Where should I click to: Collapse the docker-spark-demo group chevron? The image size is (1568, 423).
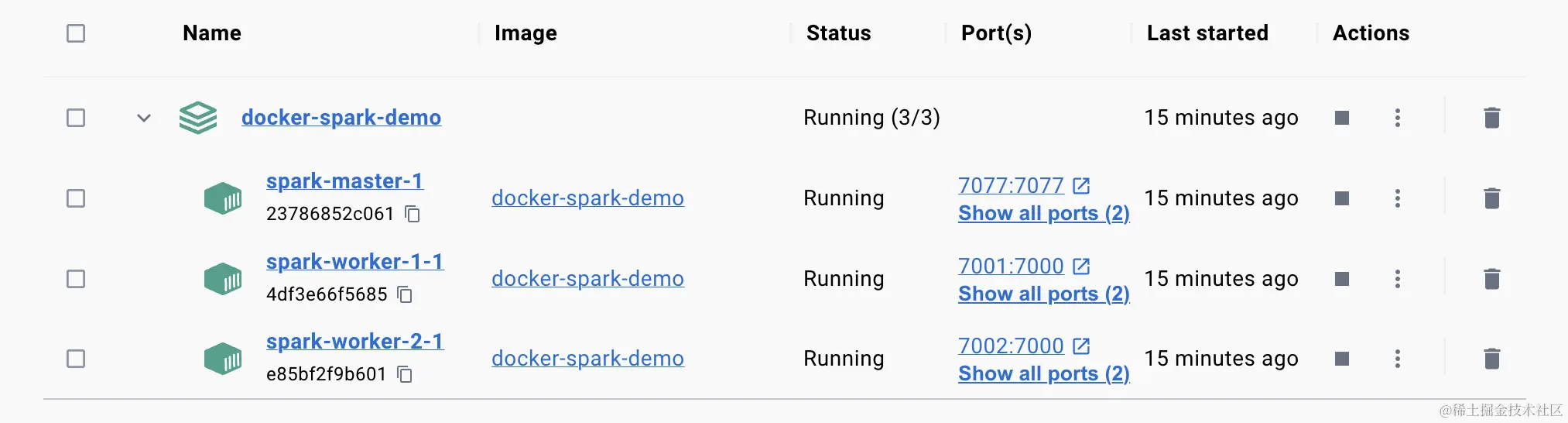144,118
